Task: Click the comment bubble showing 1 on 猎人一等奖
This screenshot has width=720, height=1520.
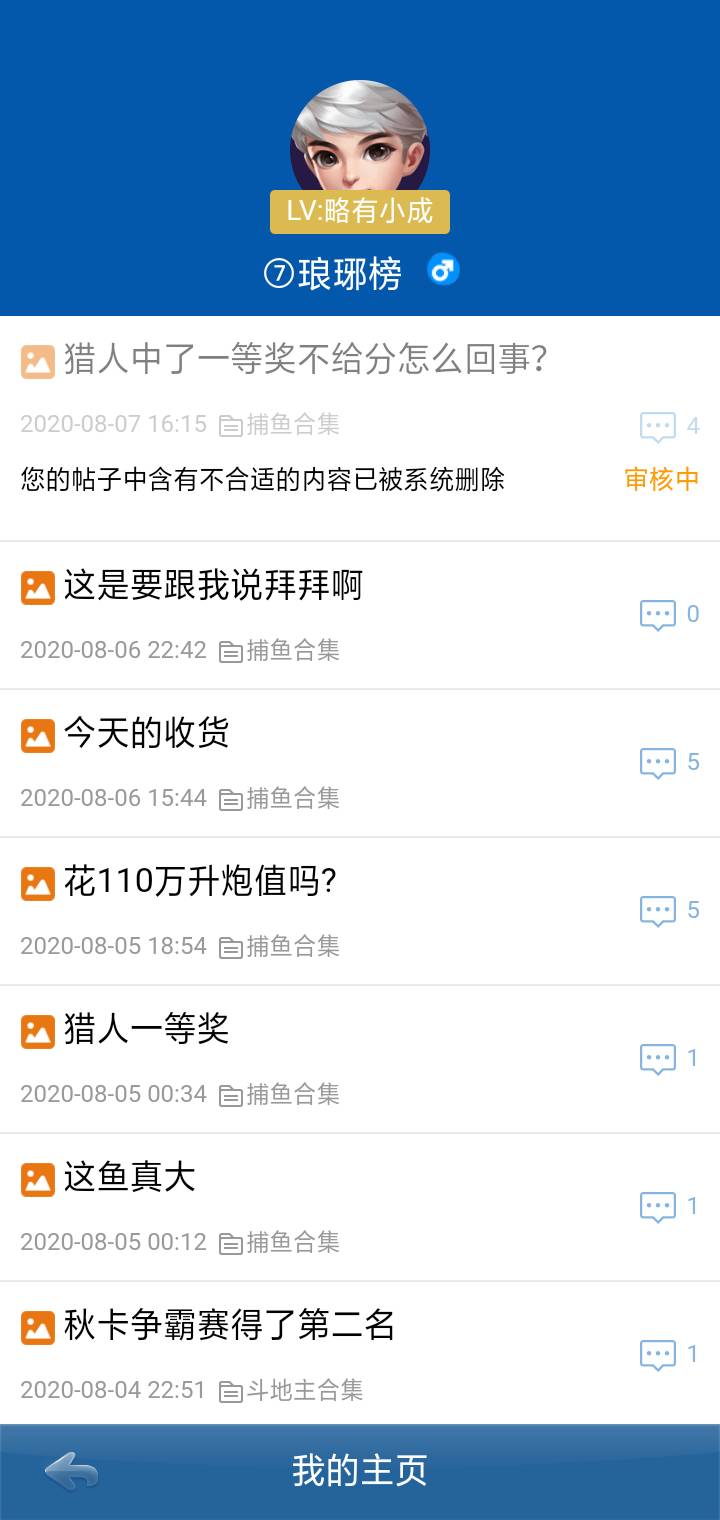Action: [x=658, y=1058]
